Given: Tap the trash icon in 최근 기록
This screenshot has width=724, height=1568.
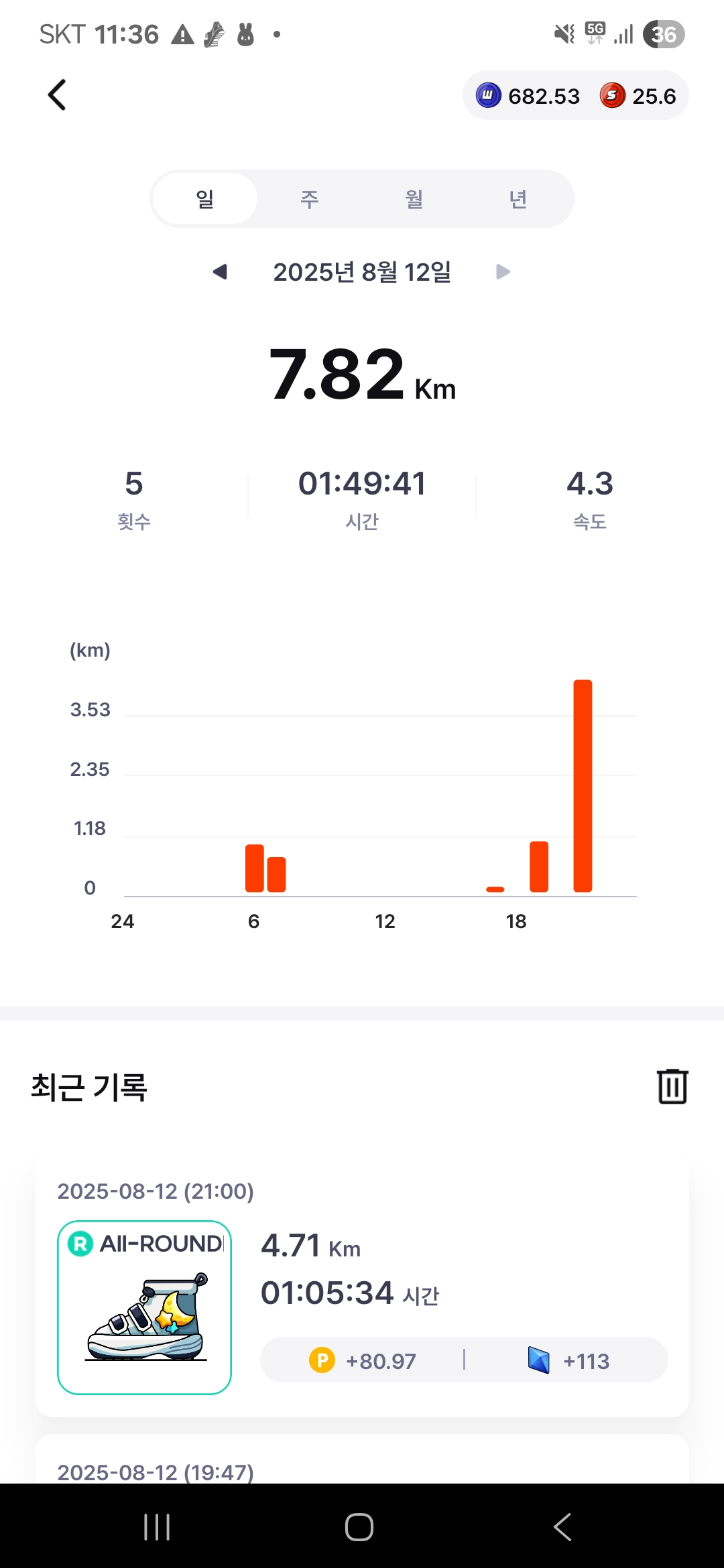Looking at the screenshot, I should [x=672, y=1086].
